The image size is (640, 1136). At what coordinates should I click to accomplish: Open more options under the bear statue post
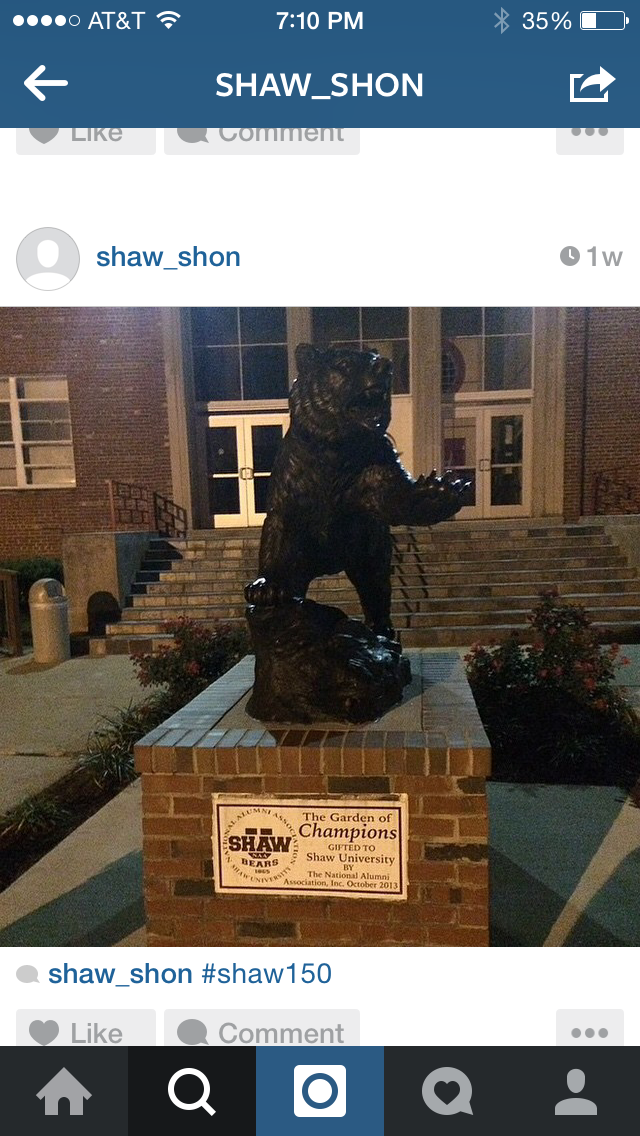pyautogui.click(x=590, y=1032)
